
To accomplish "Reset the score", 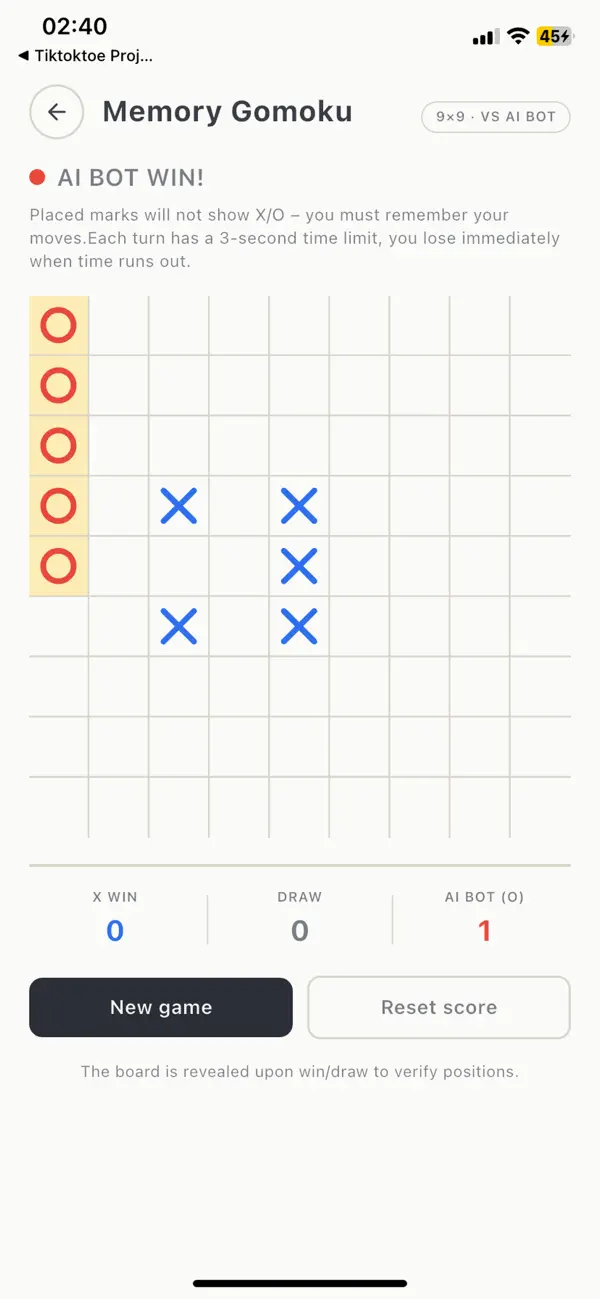I will coord(439,1007).
